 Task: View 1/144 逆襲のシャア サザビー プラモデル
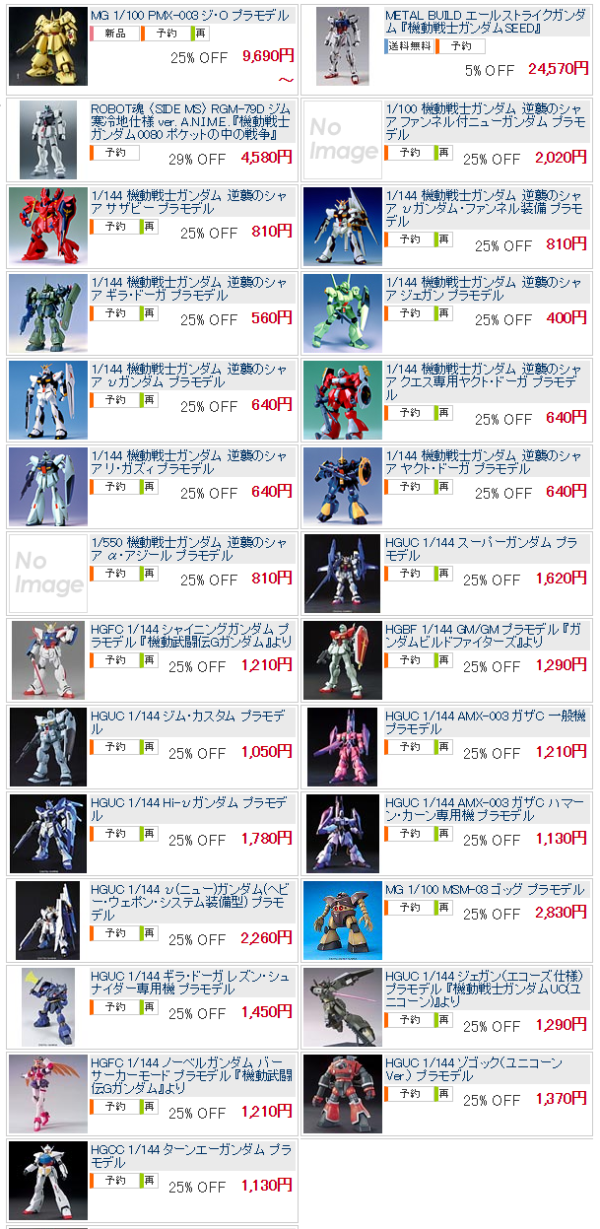(190, 202)
